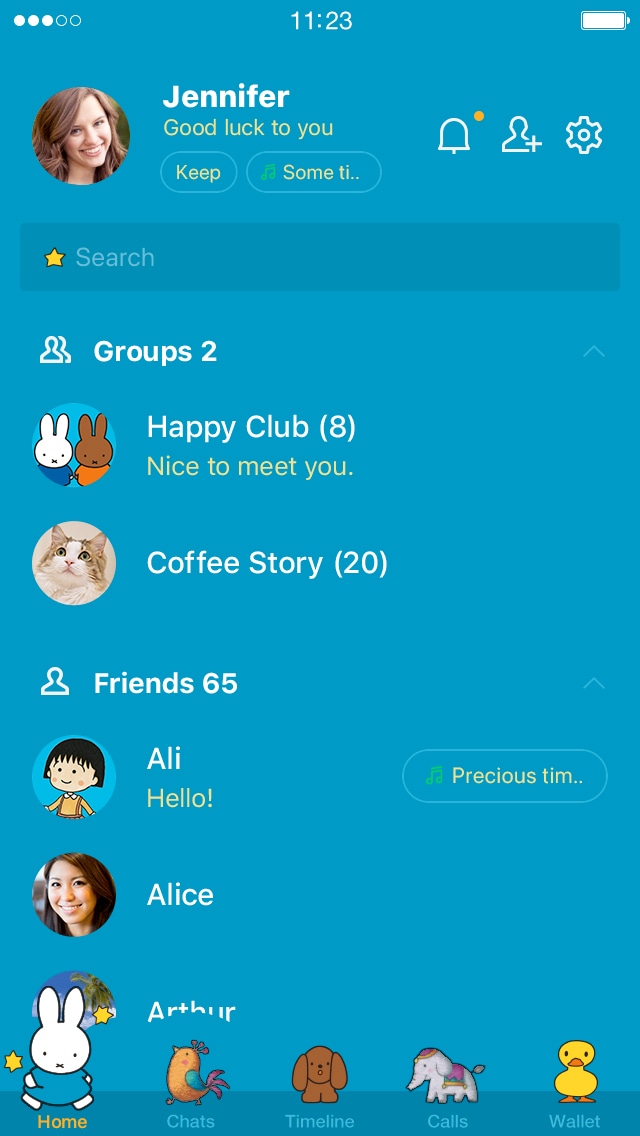Collapse the Groups section
Viewport: 640px width, 1136px height.
click(594, 351)
